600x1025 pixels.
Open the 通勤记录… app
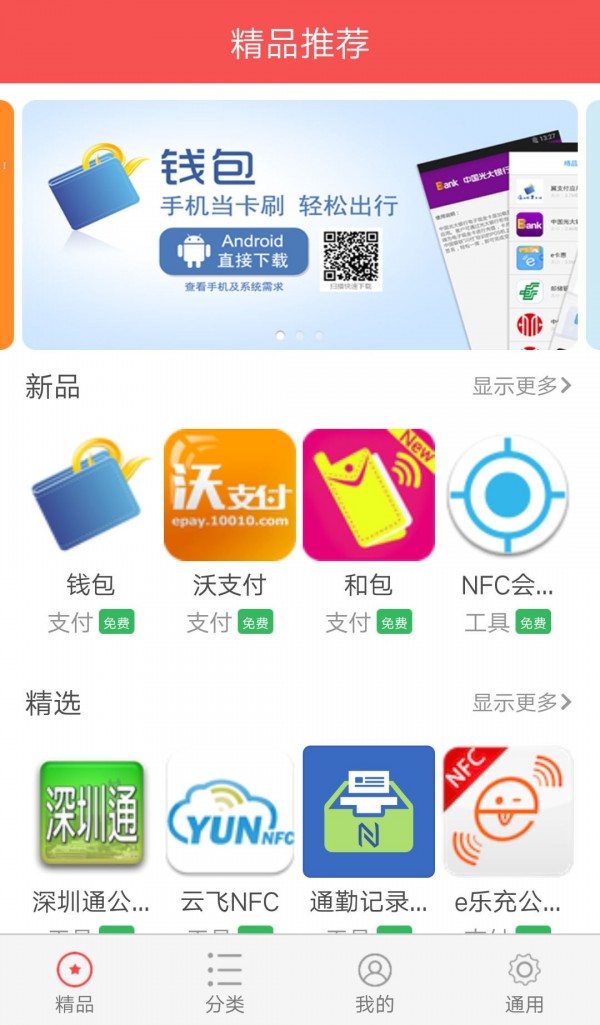368,812
